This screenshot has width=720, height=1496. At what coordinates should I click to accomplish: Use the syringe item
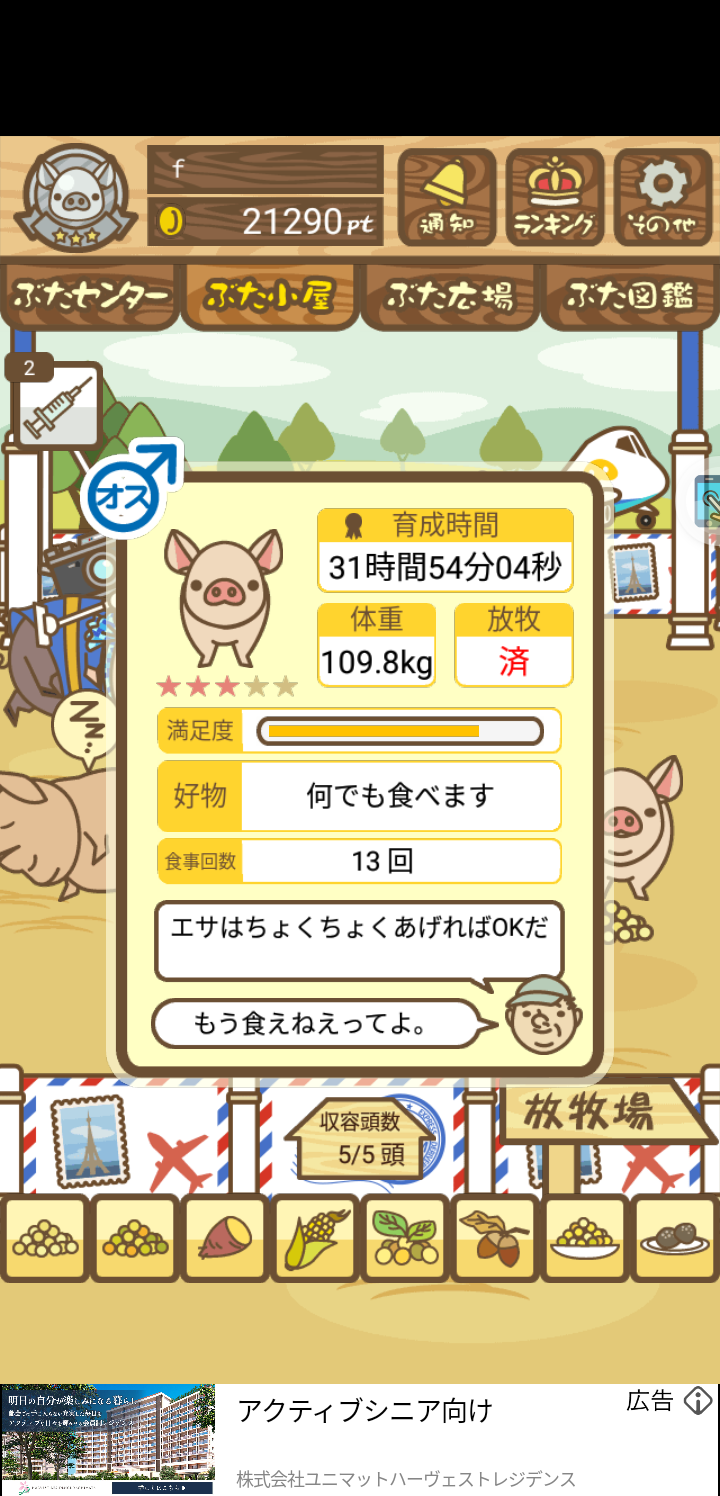(58, 406)
